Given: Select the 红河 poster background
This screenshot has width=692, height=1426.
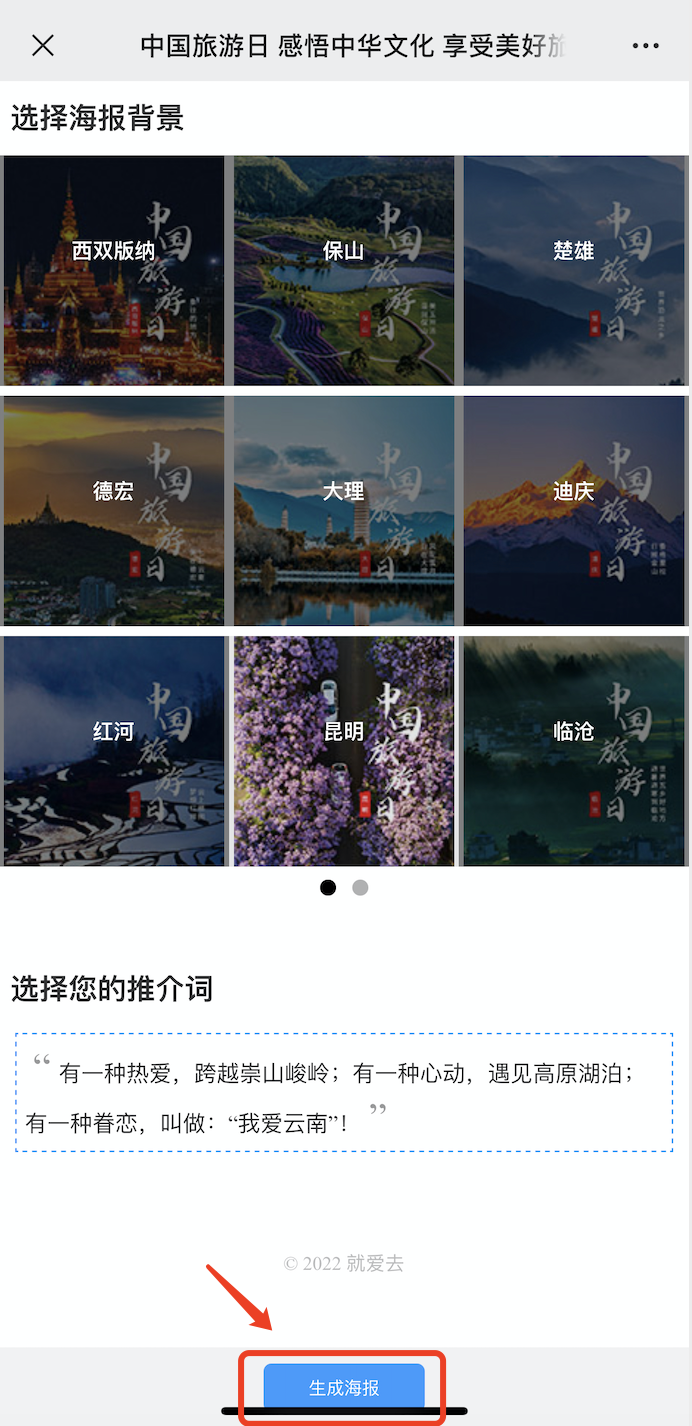Looking at the screenshot, I should click(x=114, y=751).
